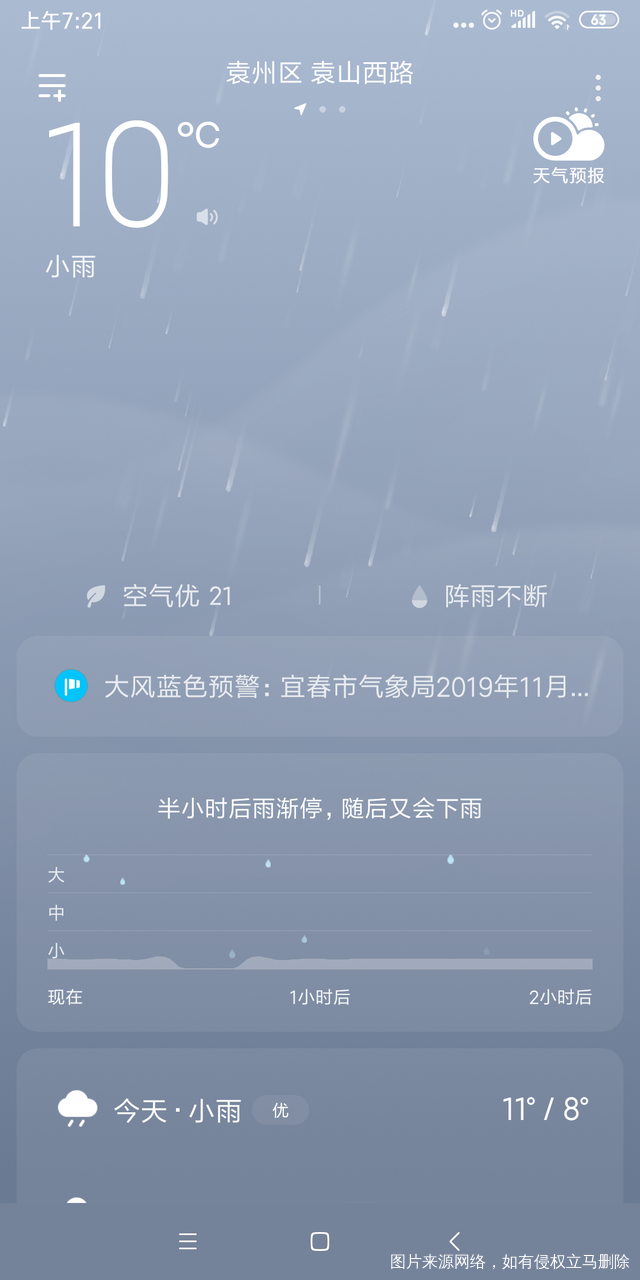Tap the speaker icon to hear weather
The height and width of the screenshot is (1280, 640).
click(207, 217)
